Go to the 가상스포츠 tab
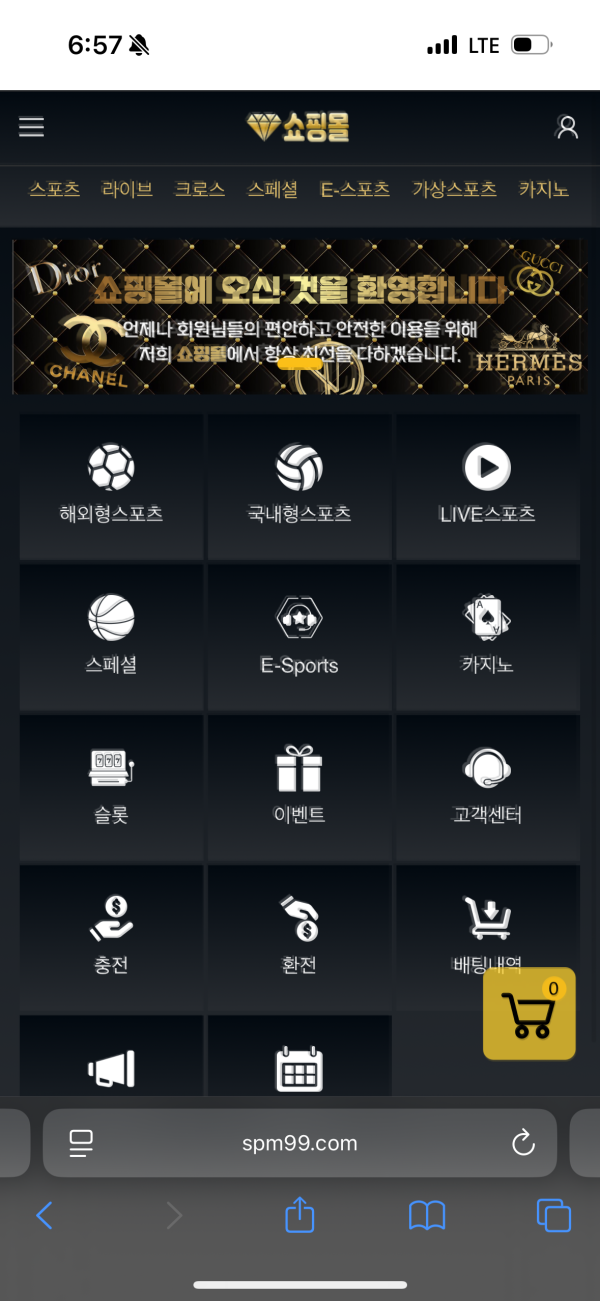The width and height of the screenshot is (600, 1301). [454, 189]
